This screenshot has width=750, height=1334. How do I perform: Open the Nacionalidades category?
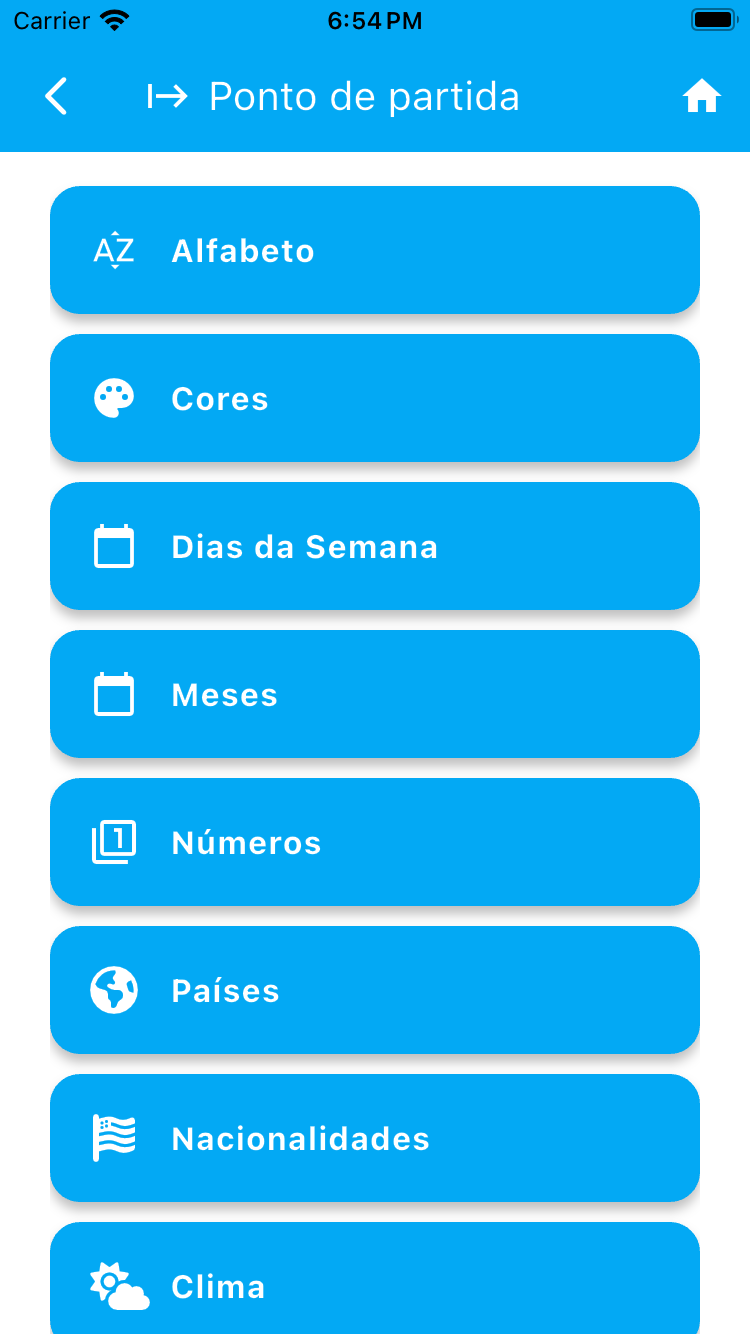pyautogui.click(x=375, y=1138)
